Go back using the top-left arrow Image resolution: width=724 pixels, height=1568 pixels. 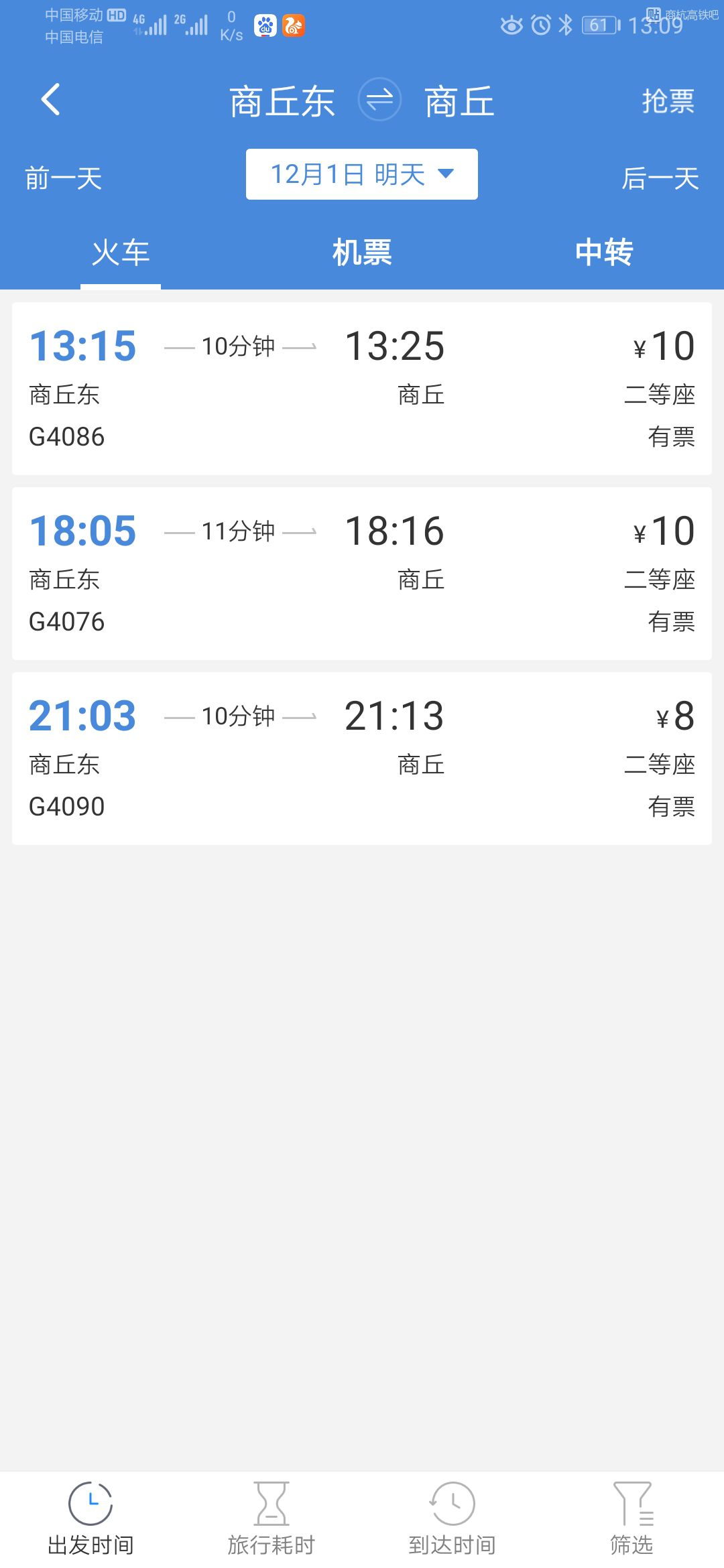point(51,100)
